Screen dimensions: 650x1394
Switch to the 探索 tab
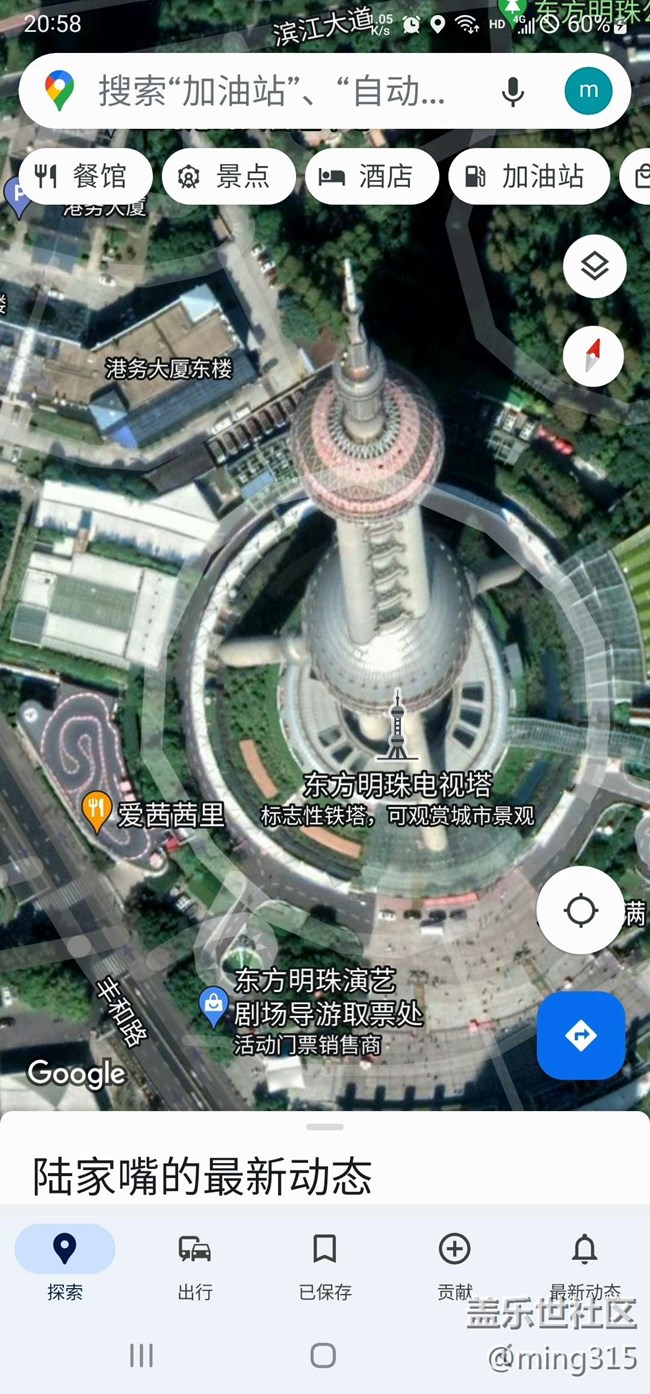pos(65,1264)
